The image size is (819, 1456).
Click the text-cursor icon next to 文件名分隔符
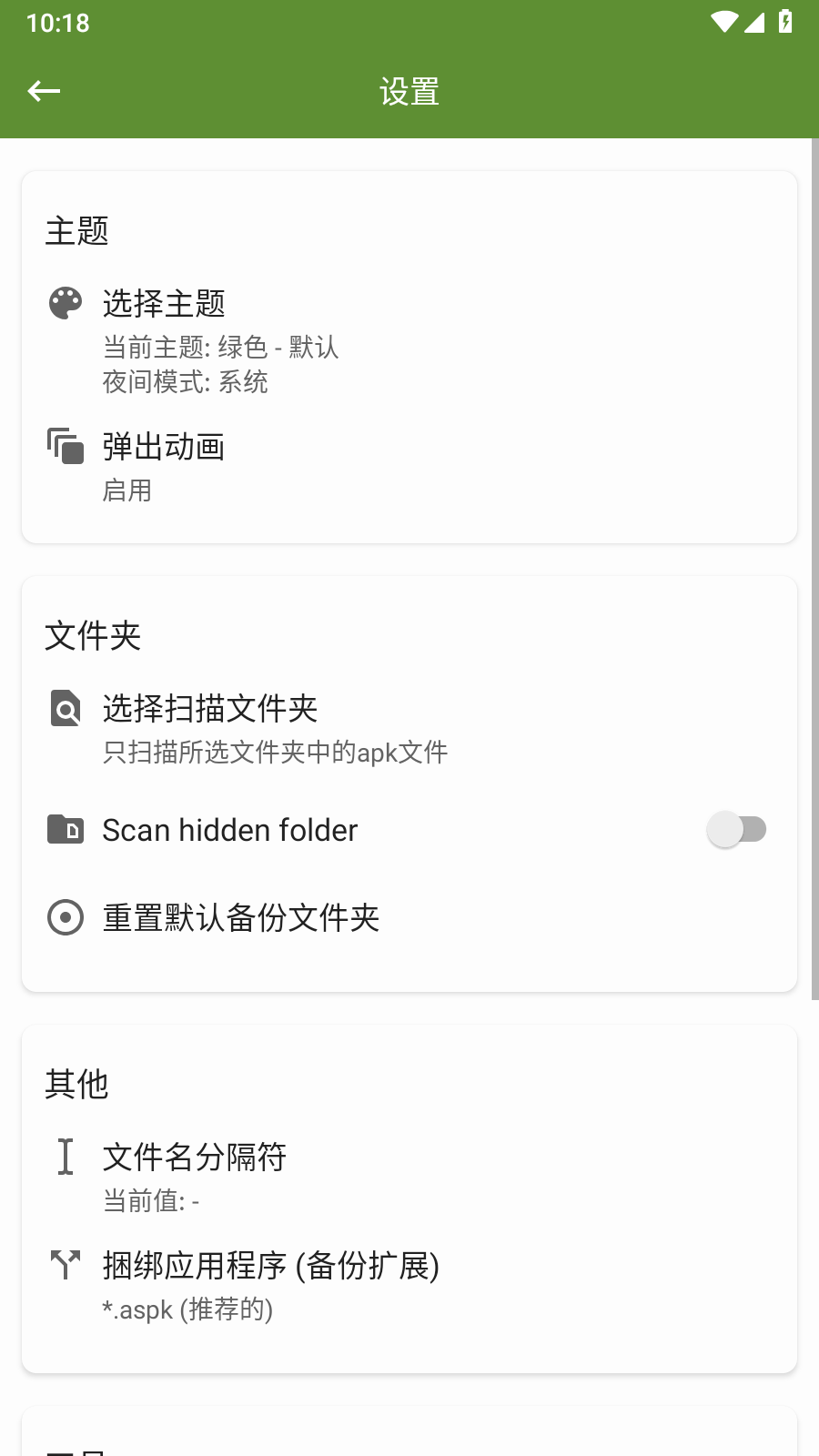tap(64, 1158)
